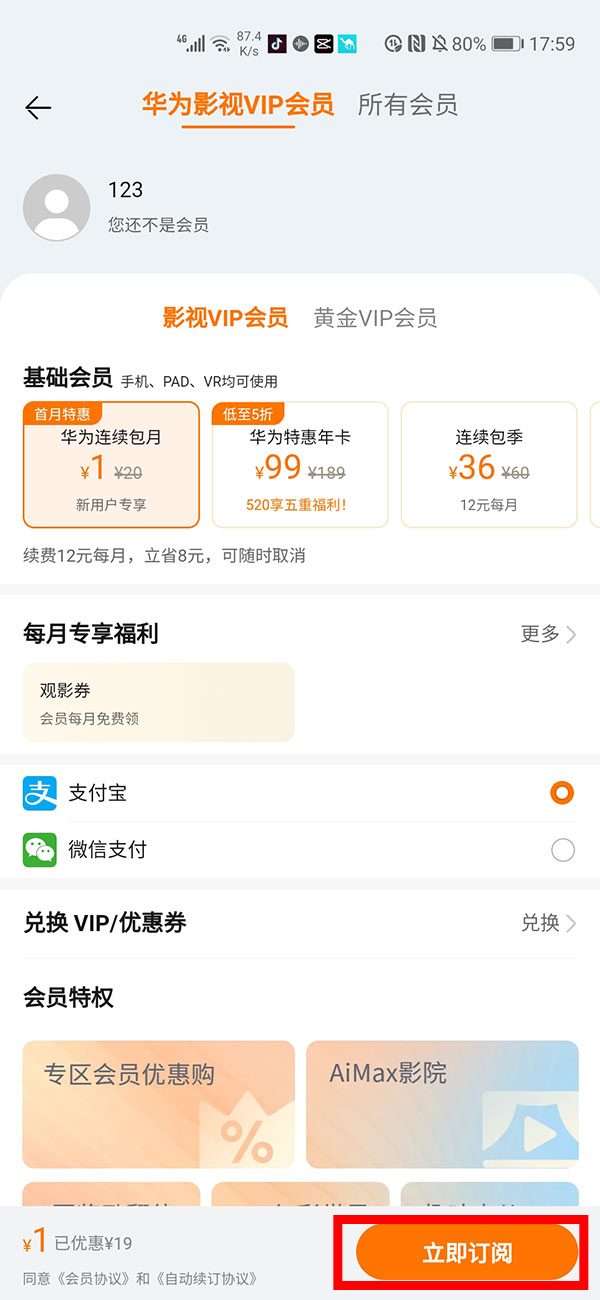The height and width of the screenshot is (1300, 600).
Task: Select the 华为影视VIP会员 tab
Action: [x=238, y=105]
